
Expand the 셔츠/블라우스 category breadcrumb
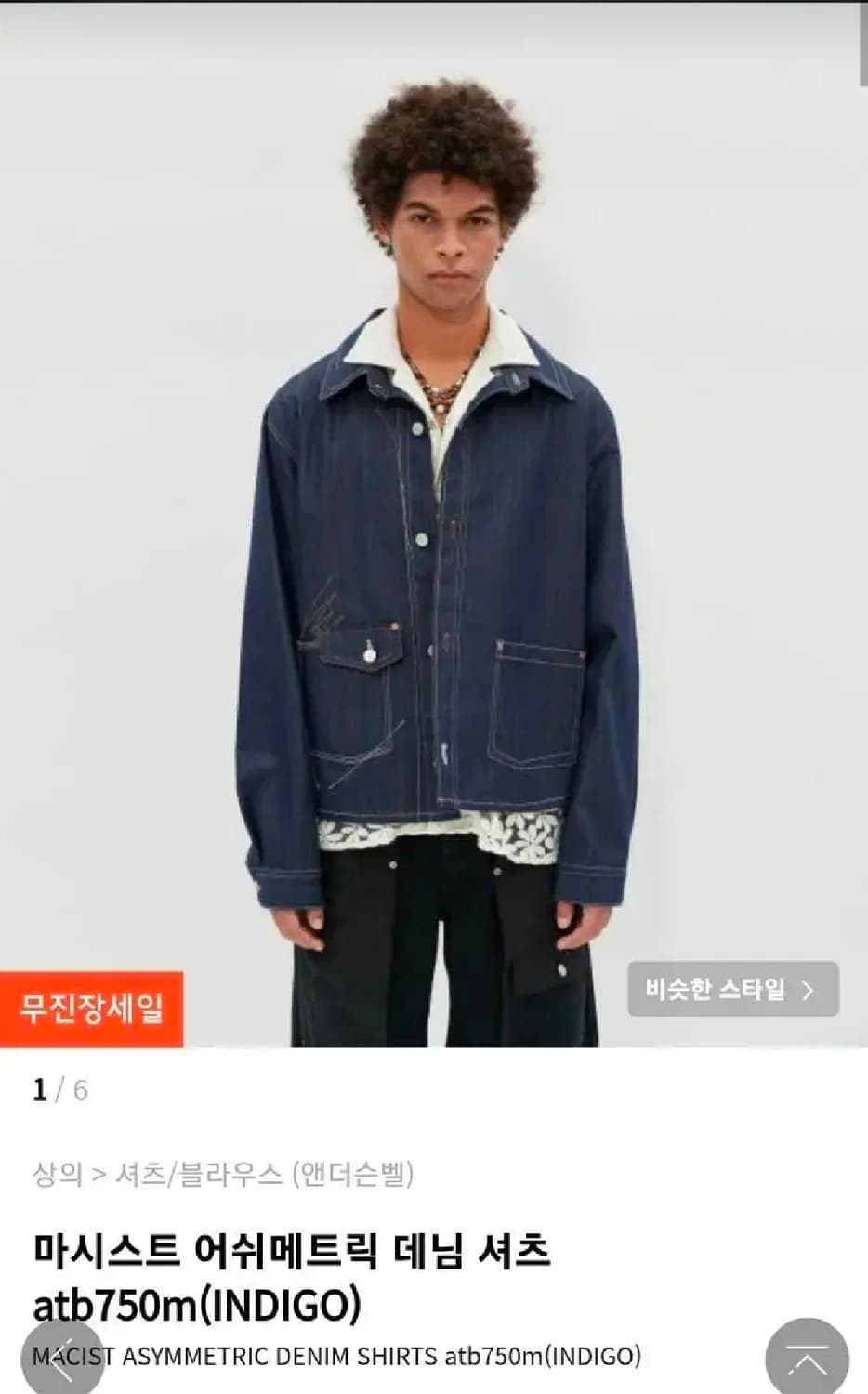pos(200,1173)
